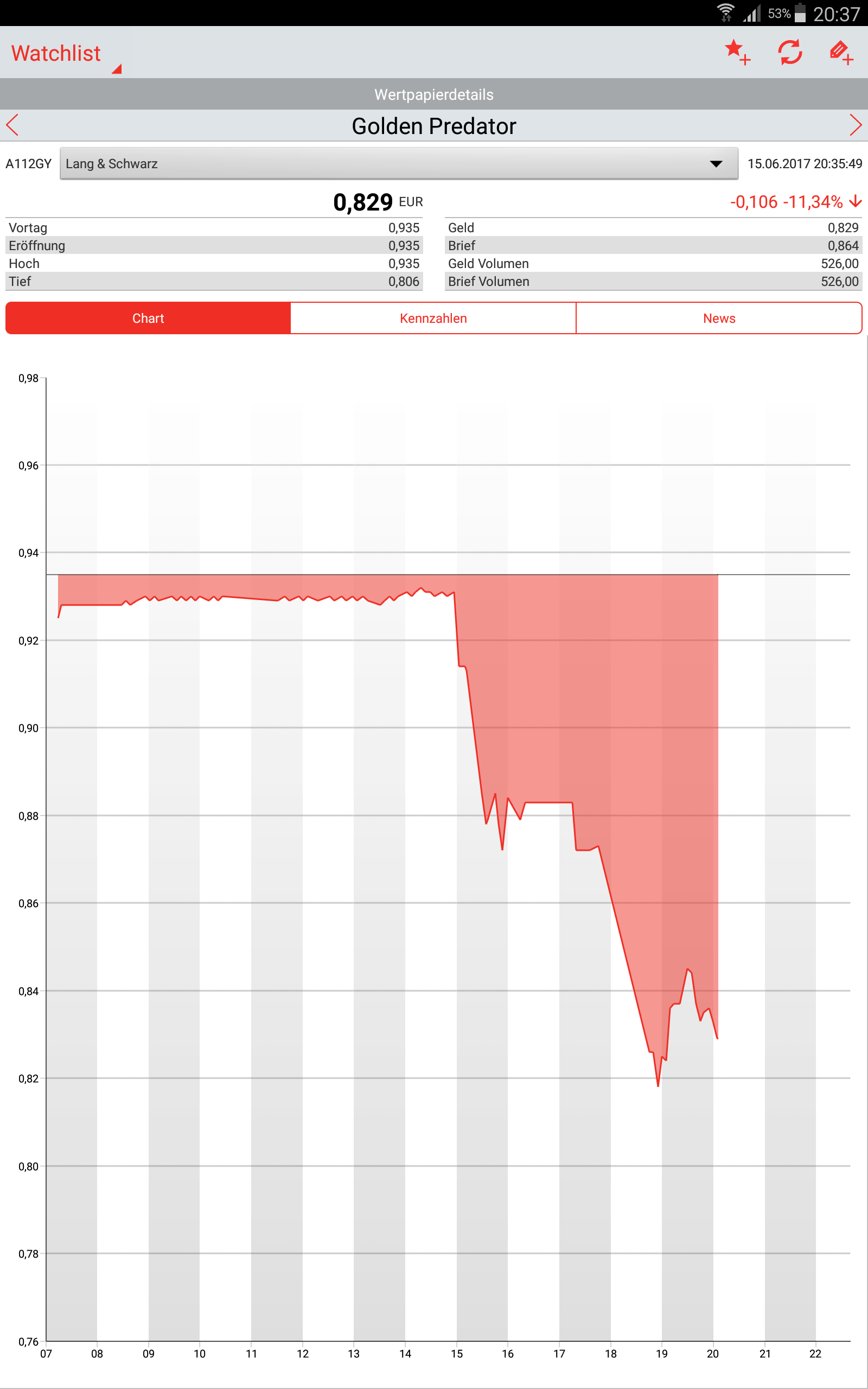Go to the previous security
Image resolution: width=868 pixels, height=1389 pixels.
(x=12, y=125)
